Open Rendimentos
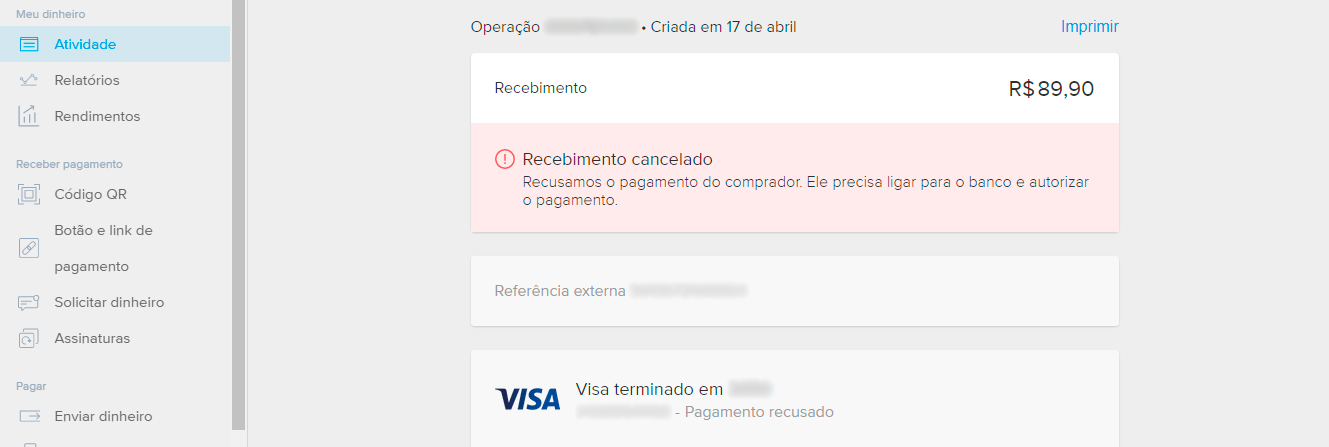Viewport: 1329px width, 447px height. 97,116
